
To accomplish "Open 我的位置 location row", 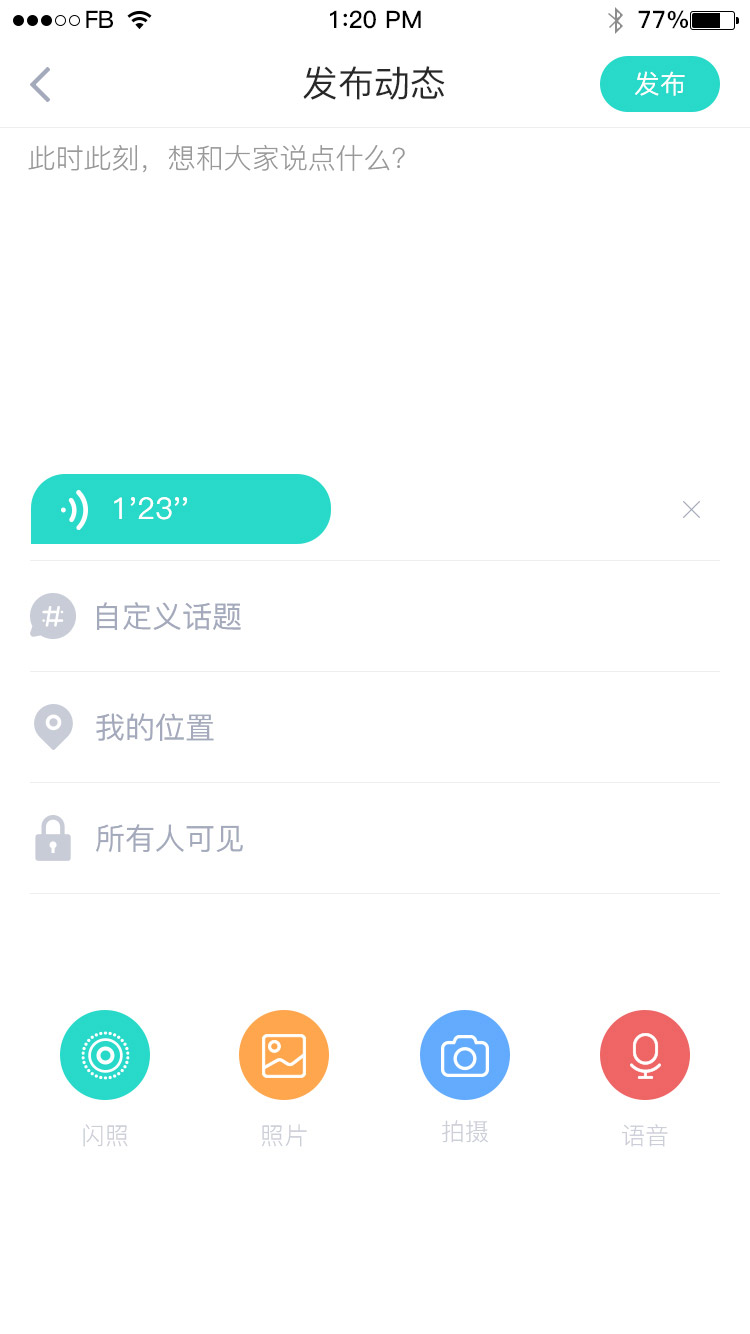I will coord(375,727).
